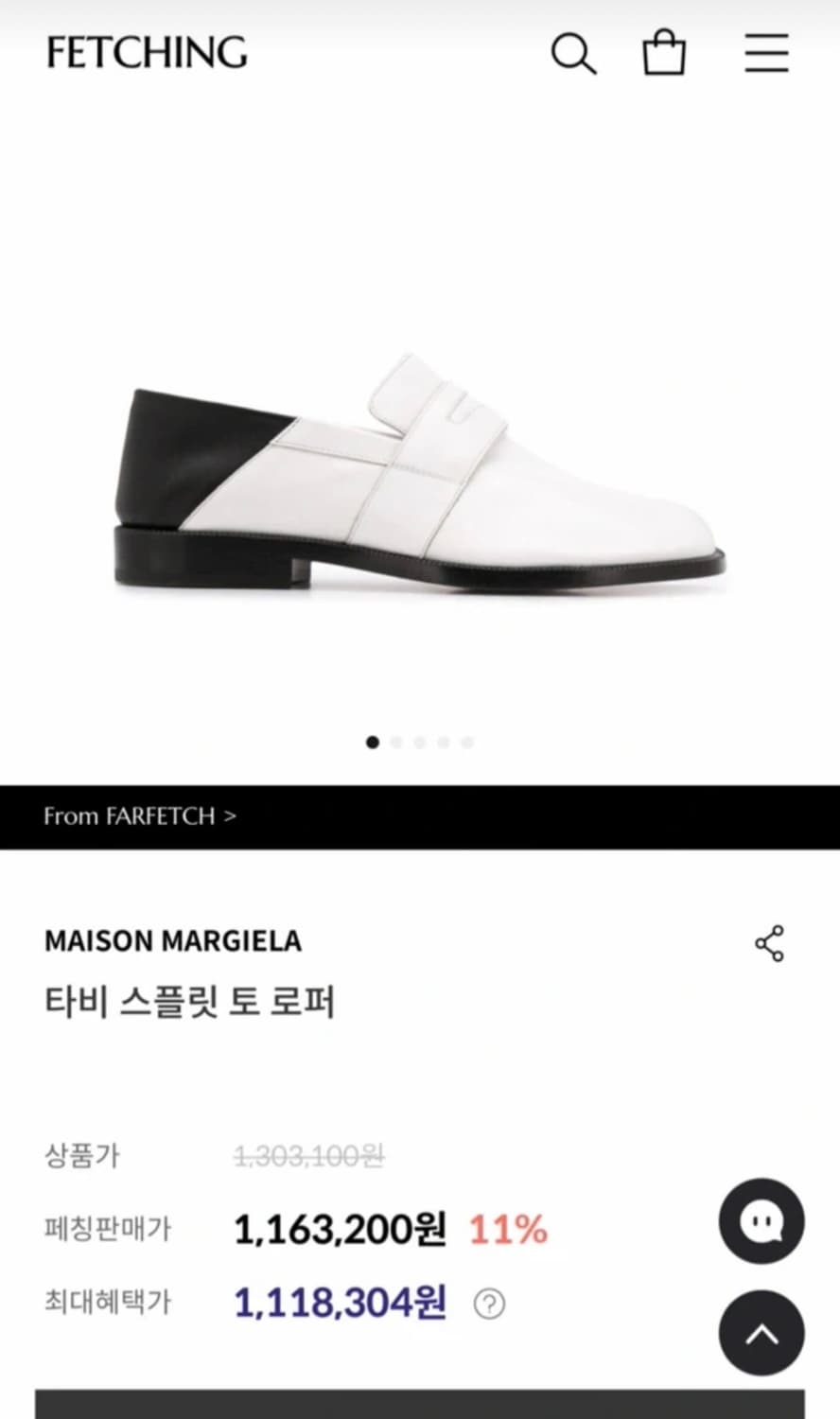Open the search magnifier icon
This screenshot has height=1419, width=840.
pyautogui.click(x=574, y=55)
